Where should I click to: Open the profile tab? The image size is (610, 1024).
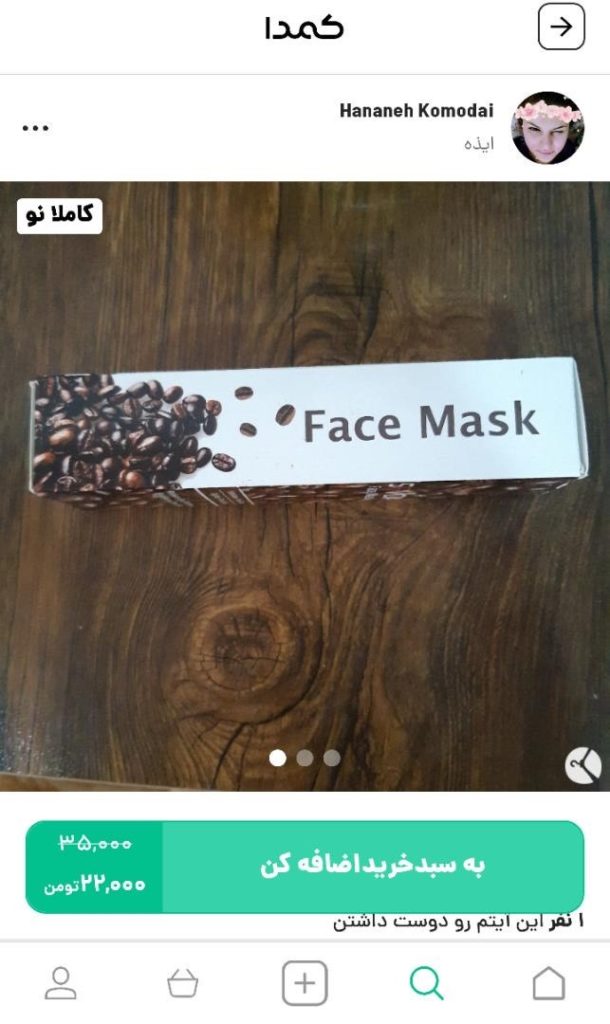61,983
